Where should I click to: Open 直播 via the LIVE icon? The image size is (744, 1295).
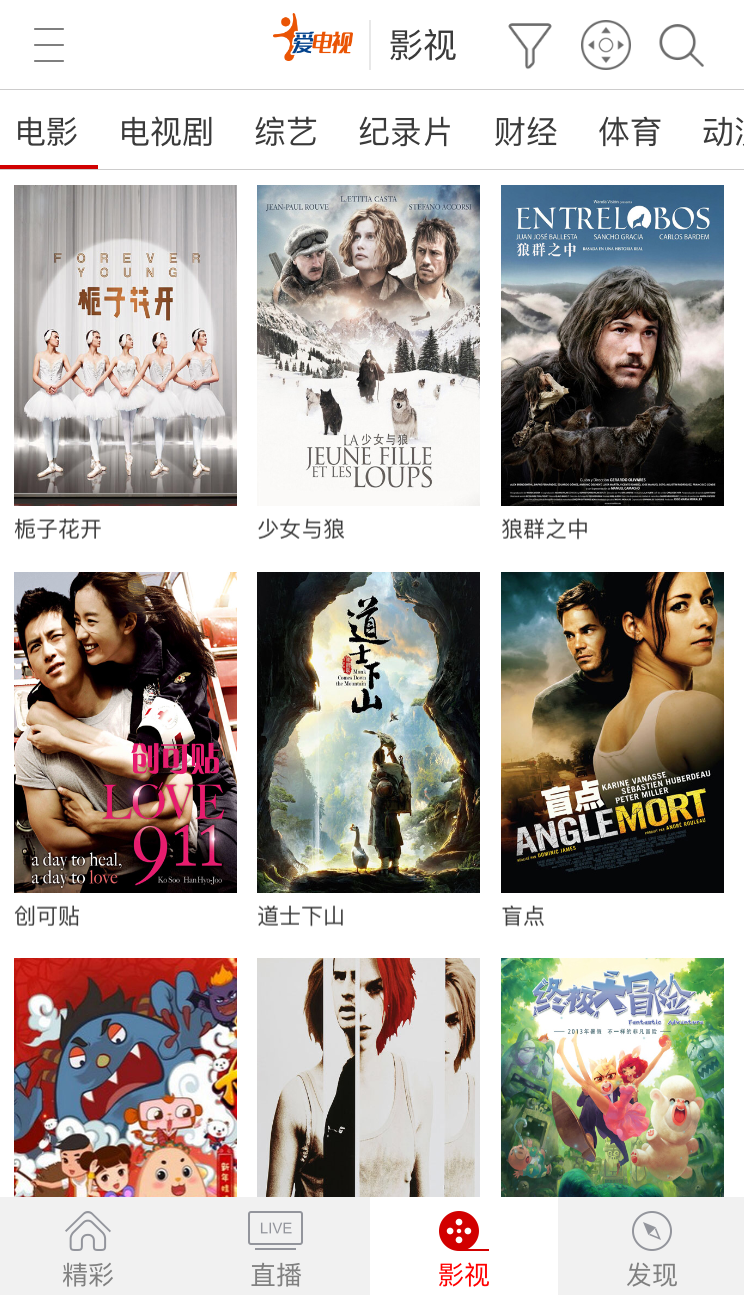tap(274, 1243)
